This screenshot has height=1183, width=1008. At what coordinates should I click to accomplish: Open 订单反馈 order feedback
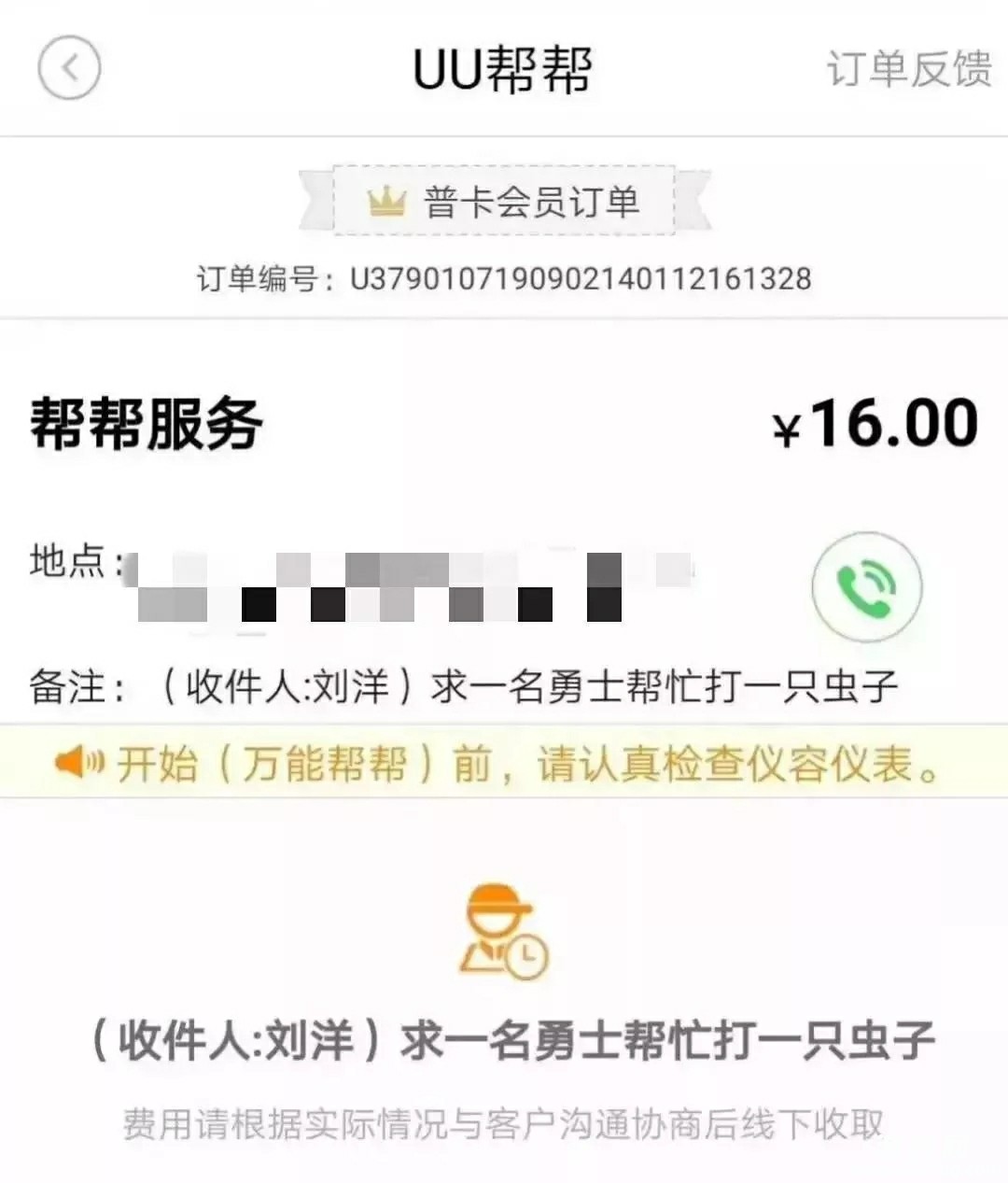point(908,68)
